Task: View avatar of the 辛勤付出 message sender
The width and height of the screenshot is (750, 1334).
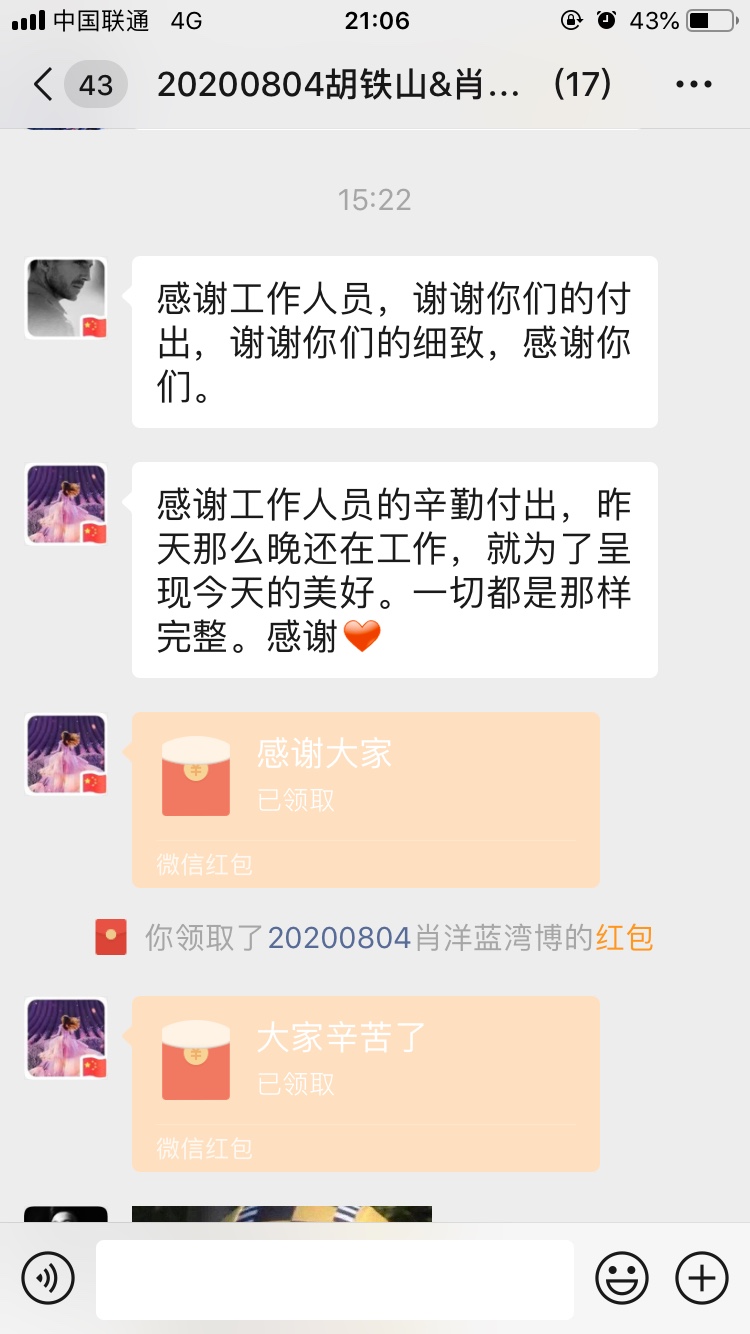Action: (66, 504)
